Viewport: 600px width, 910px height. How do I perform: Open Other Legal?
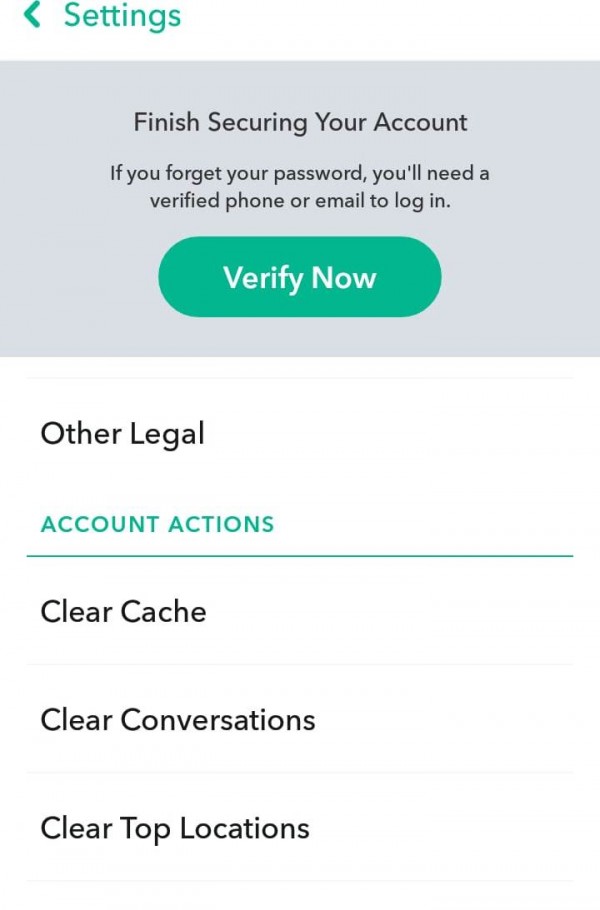[x=122, y=434]
